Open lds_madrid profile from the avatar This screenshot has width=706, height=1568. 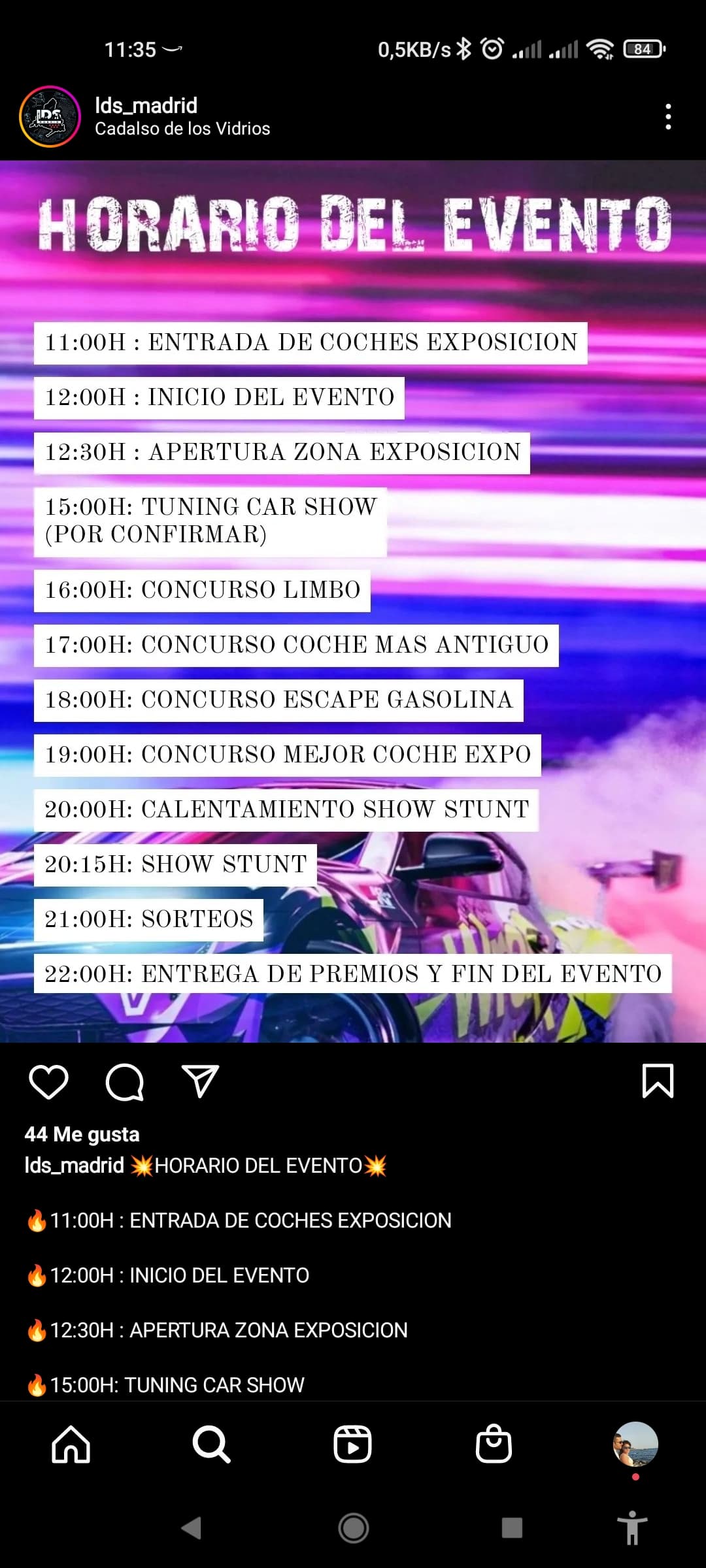50,117
